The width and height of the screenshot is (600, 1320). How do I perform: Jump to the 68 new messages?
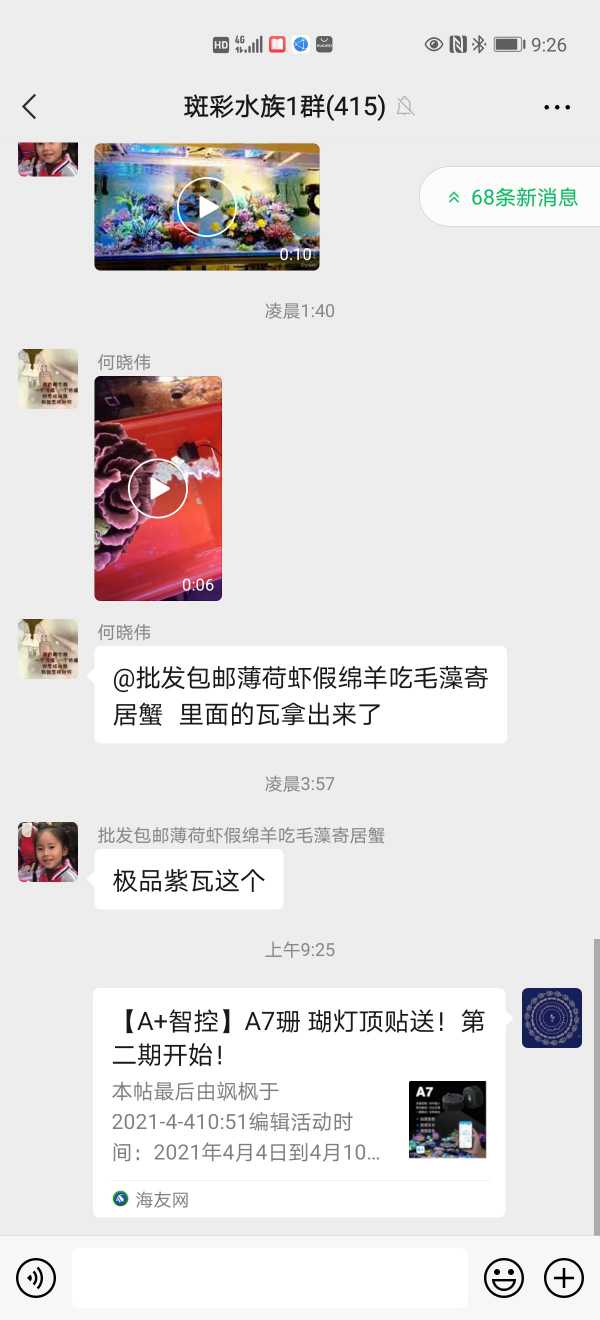point(513,197)
